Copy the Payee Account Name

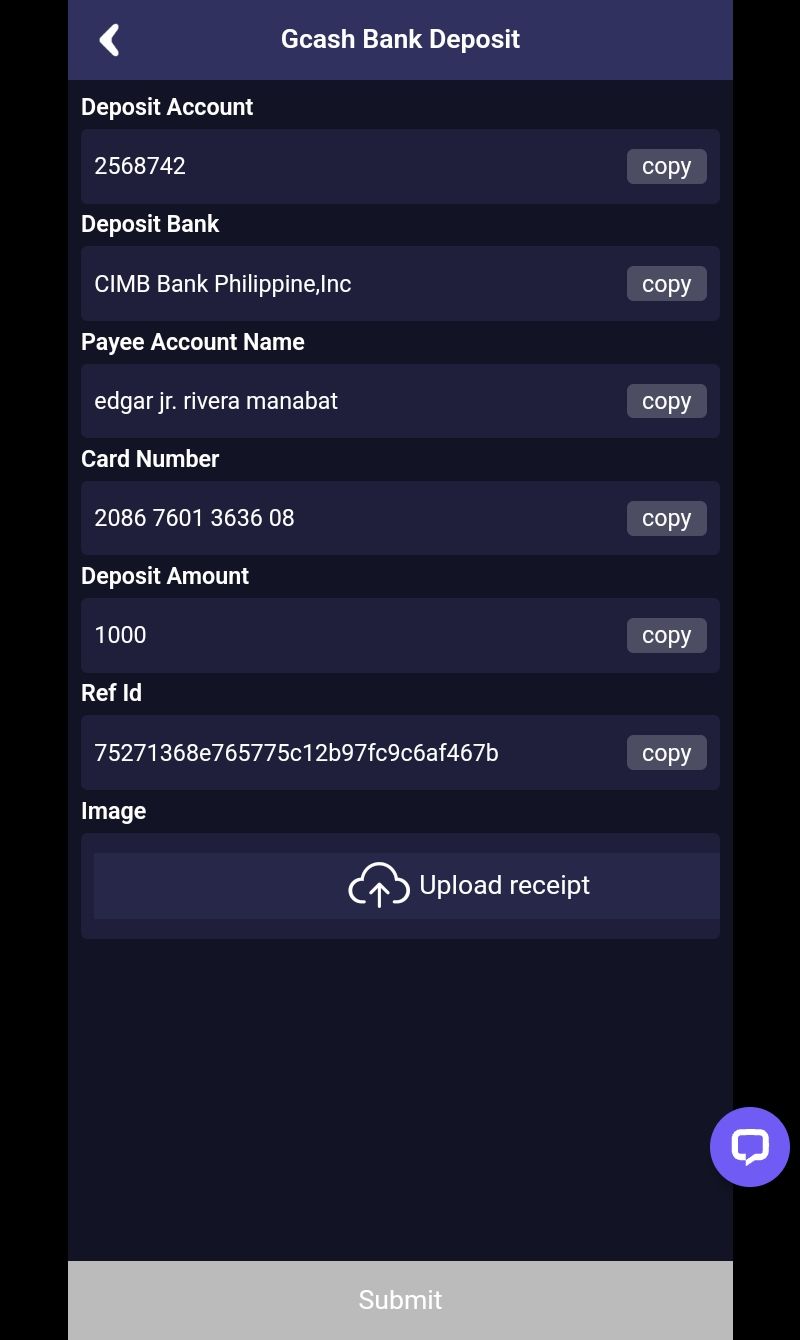click(x=666, y=401)
